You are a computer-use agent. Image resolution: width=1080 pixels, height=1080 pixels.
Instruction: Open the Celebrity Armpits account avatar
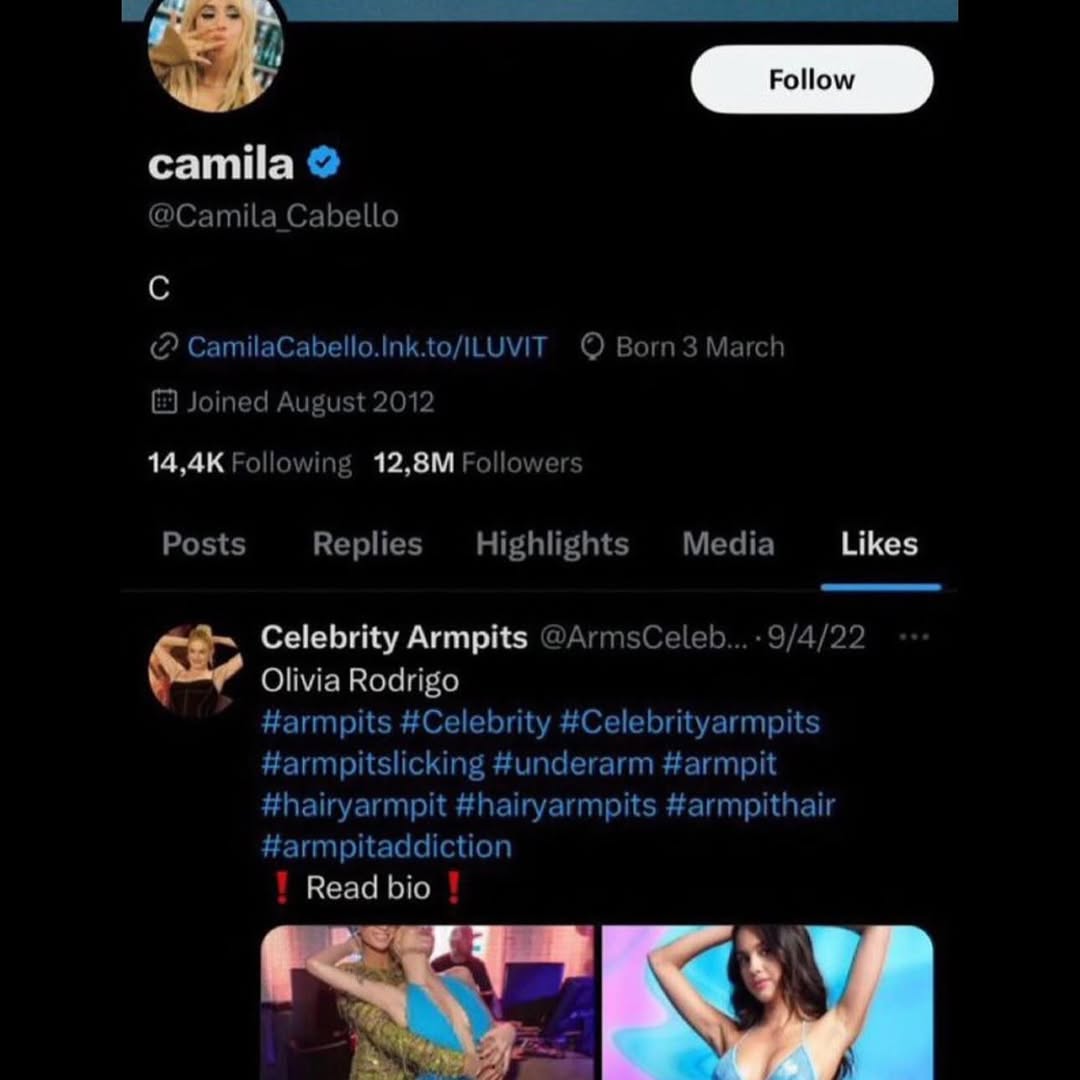point(194,670)
